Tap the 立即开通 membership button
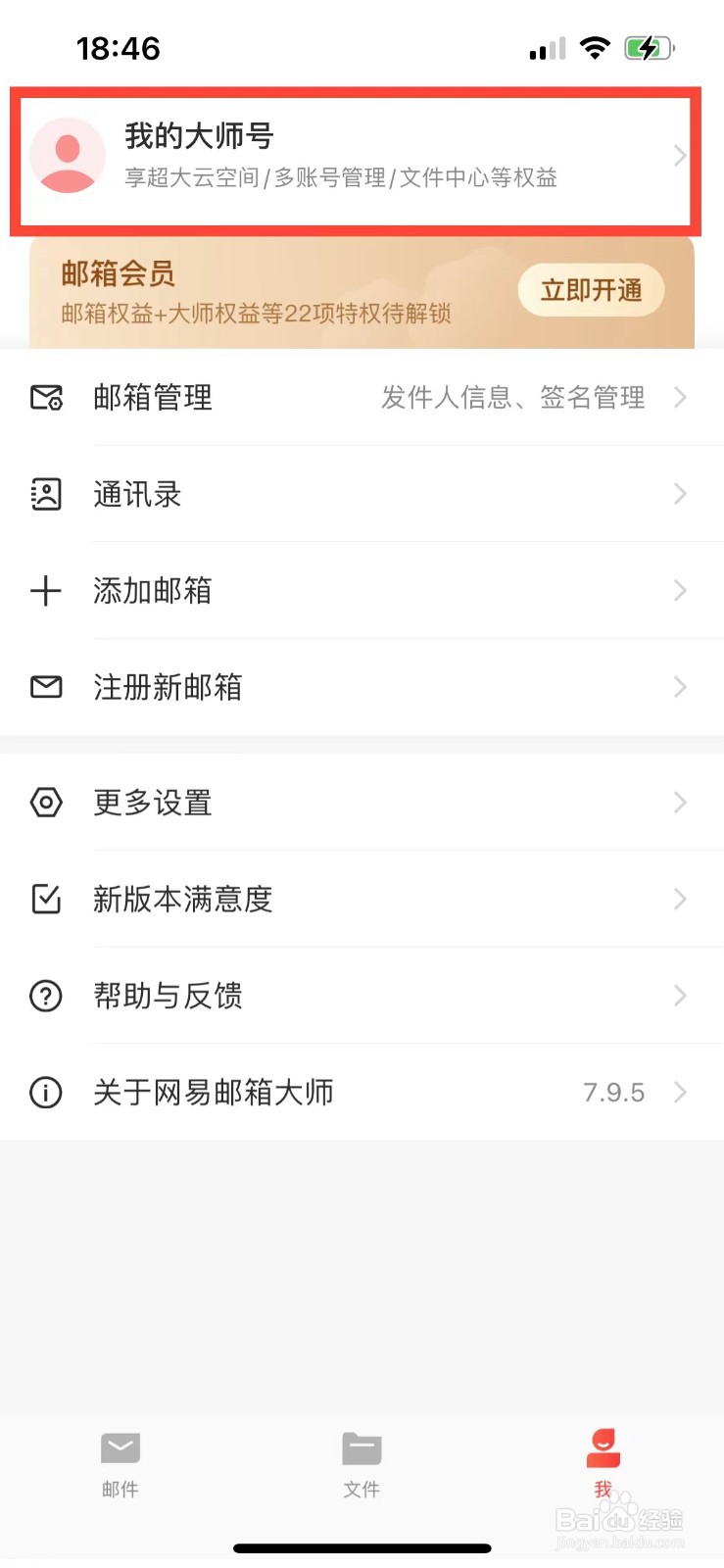 (591, 290)
